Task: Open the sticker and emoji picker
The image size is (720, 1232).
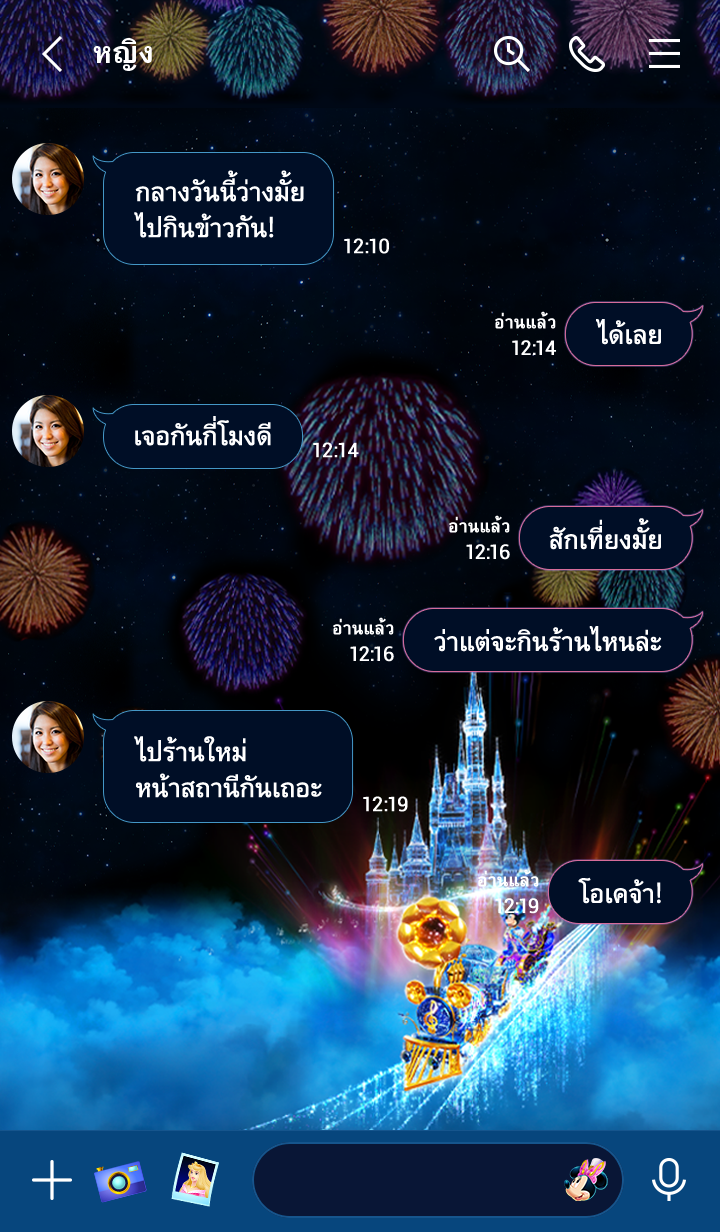Action: (x=586, y=1180)
